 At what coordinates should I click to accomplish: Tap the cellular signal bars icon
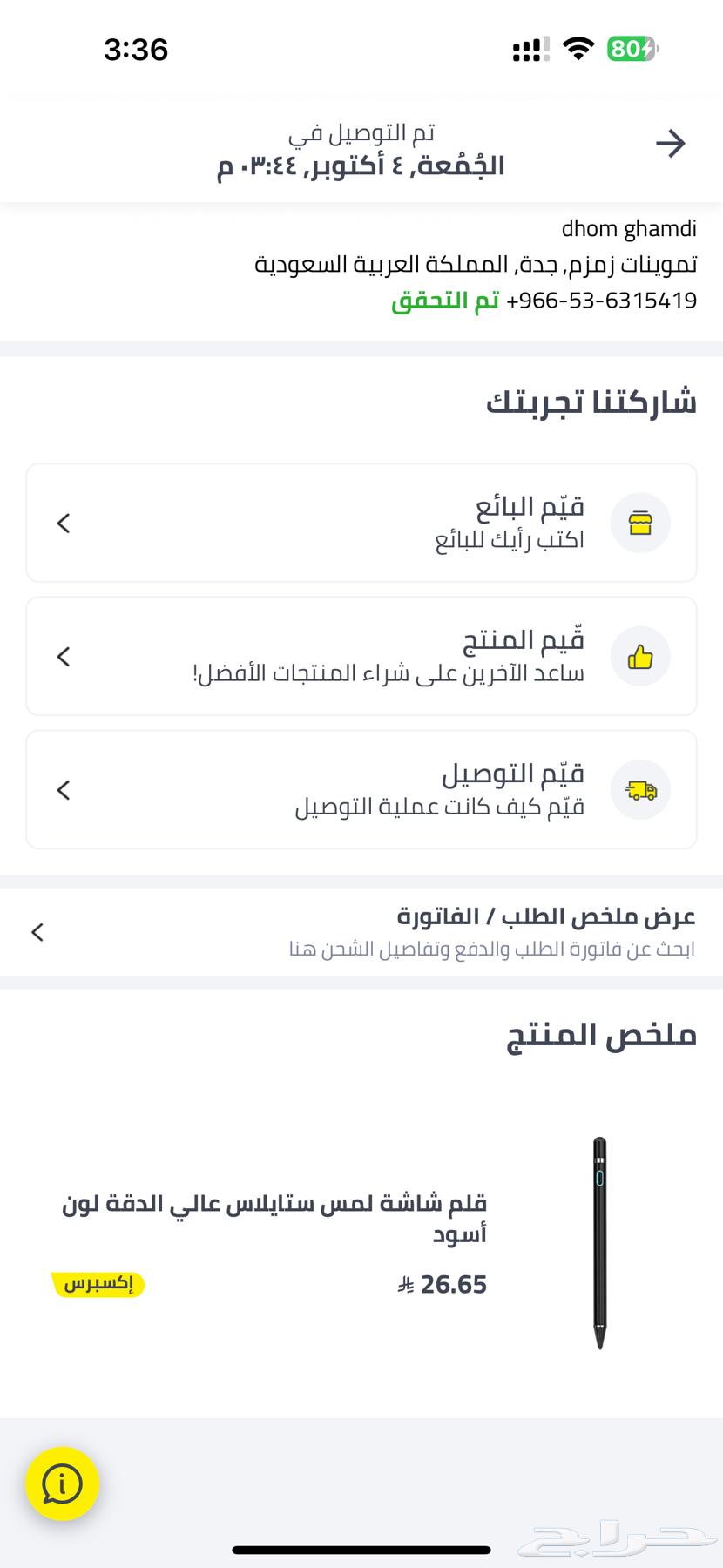click(x=531, y=50)
